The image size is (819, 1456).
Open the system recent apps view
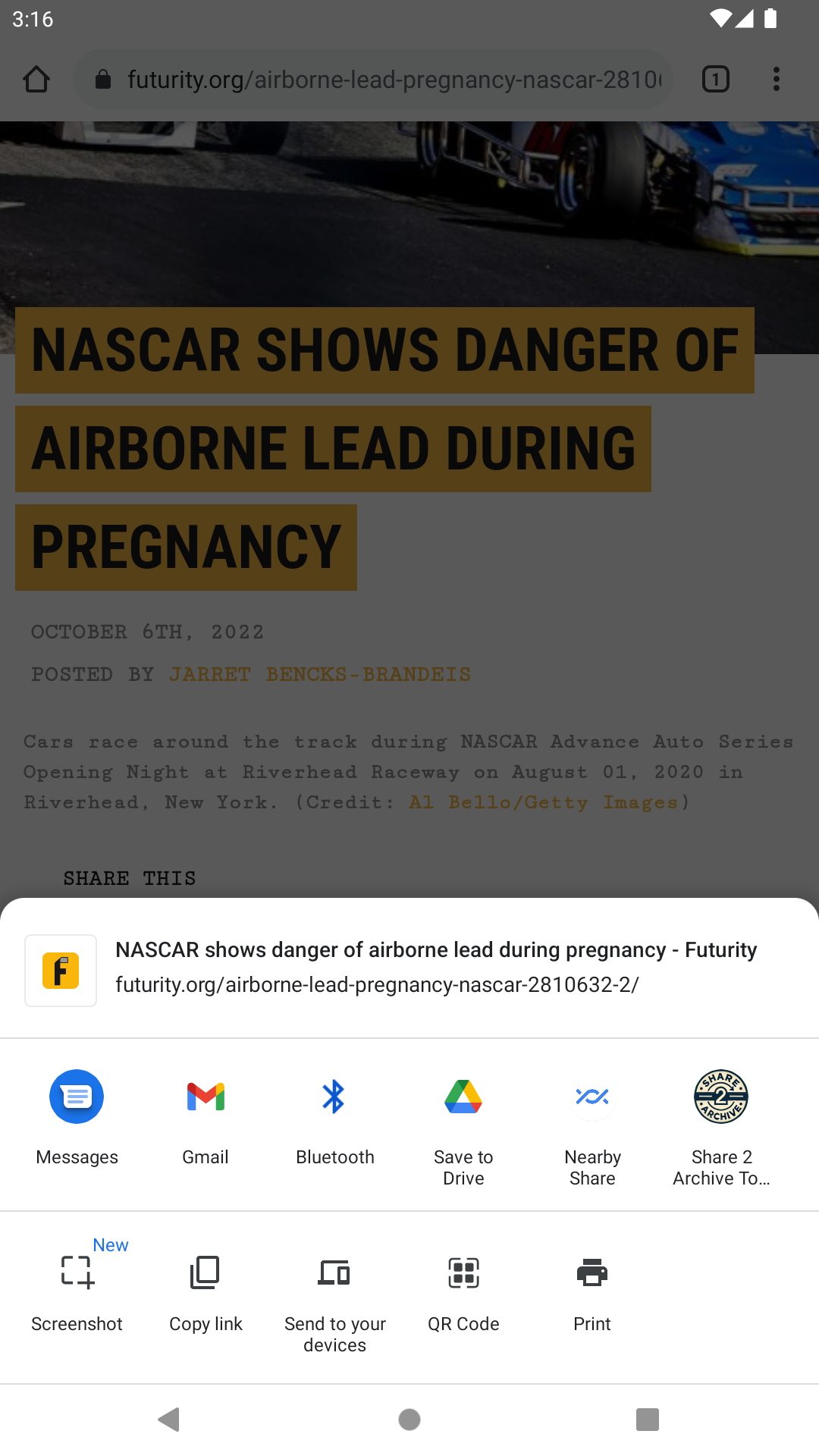click(x=648, y=1419)
